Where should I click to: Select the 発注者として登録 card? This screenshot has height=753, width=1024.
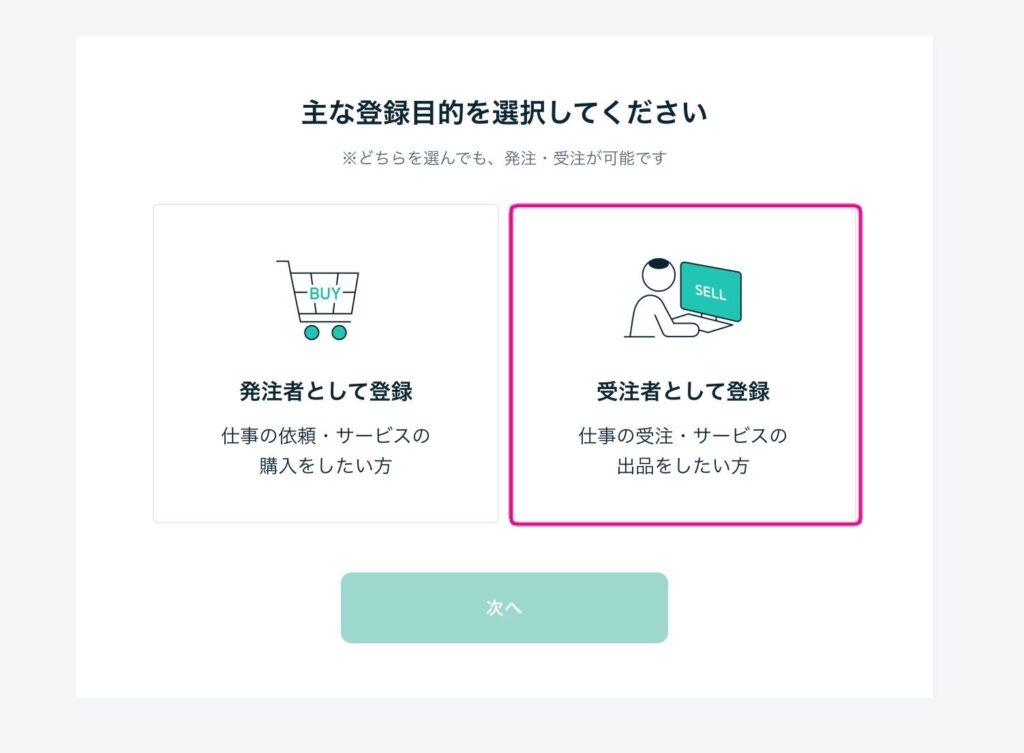pos(325,364)
